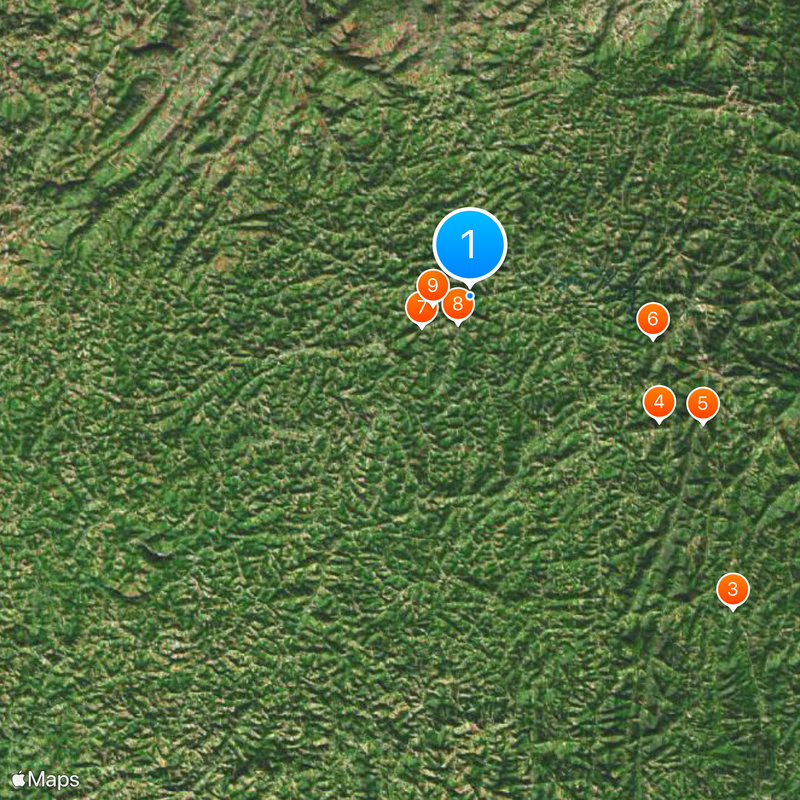Open the orange pin numbered 4
This screenshot has width=800, height=800.
pos(659,403)
